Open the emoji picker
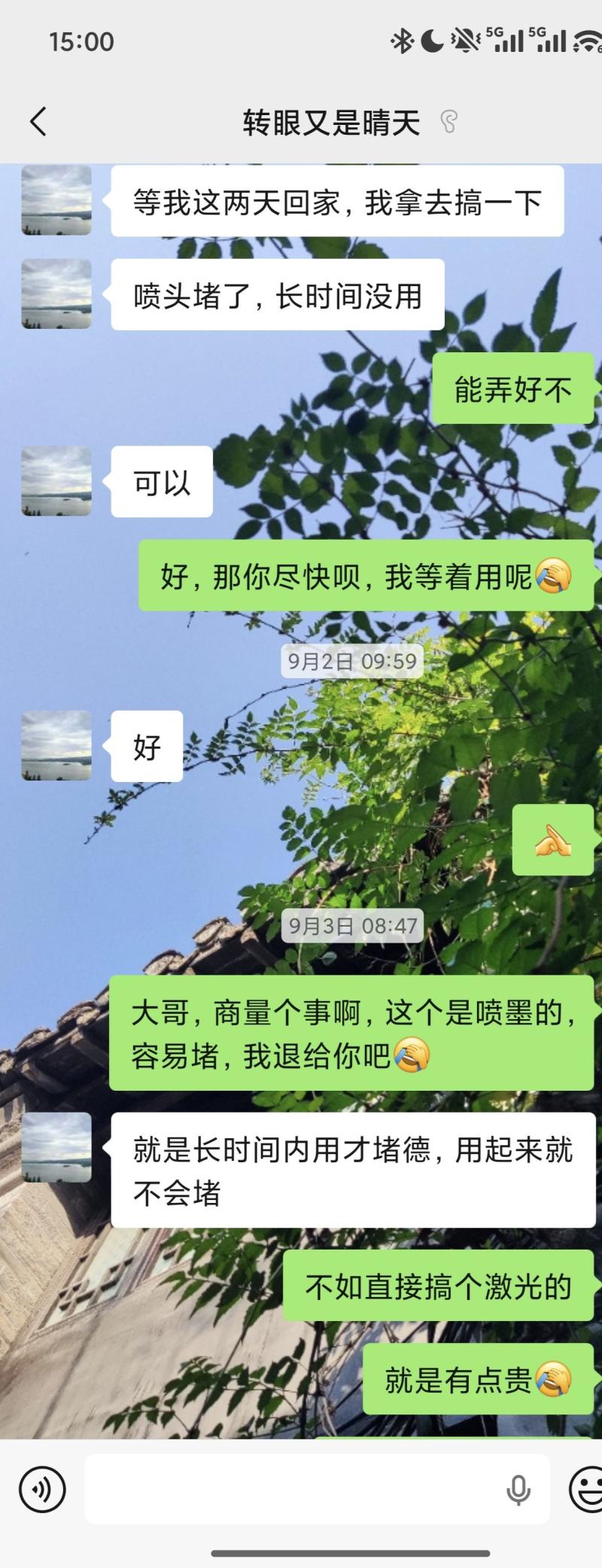This screenshot has width=602, height=1568. pyautogui.click(x=587, y=1489)
